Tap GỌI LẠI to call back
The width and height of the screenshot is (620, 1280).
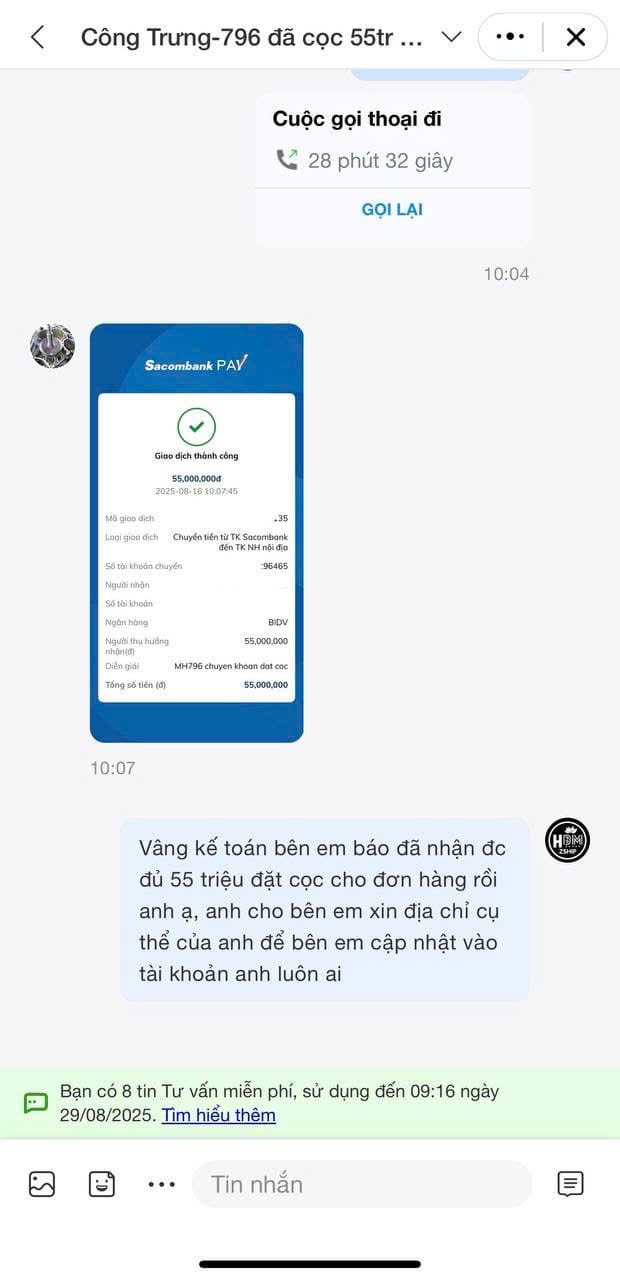(x=392, y=209)
